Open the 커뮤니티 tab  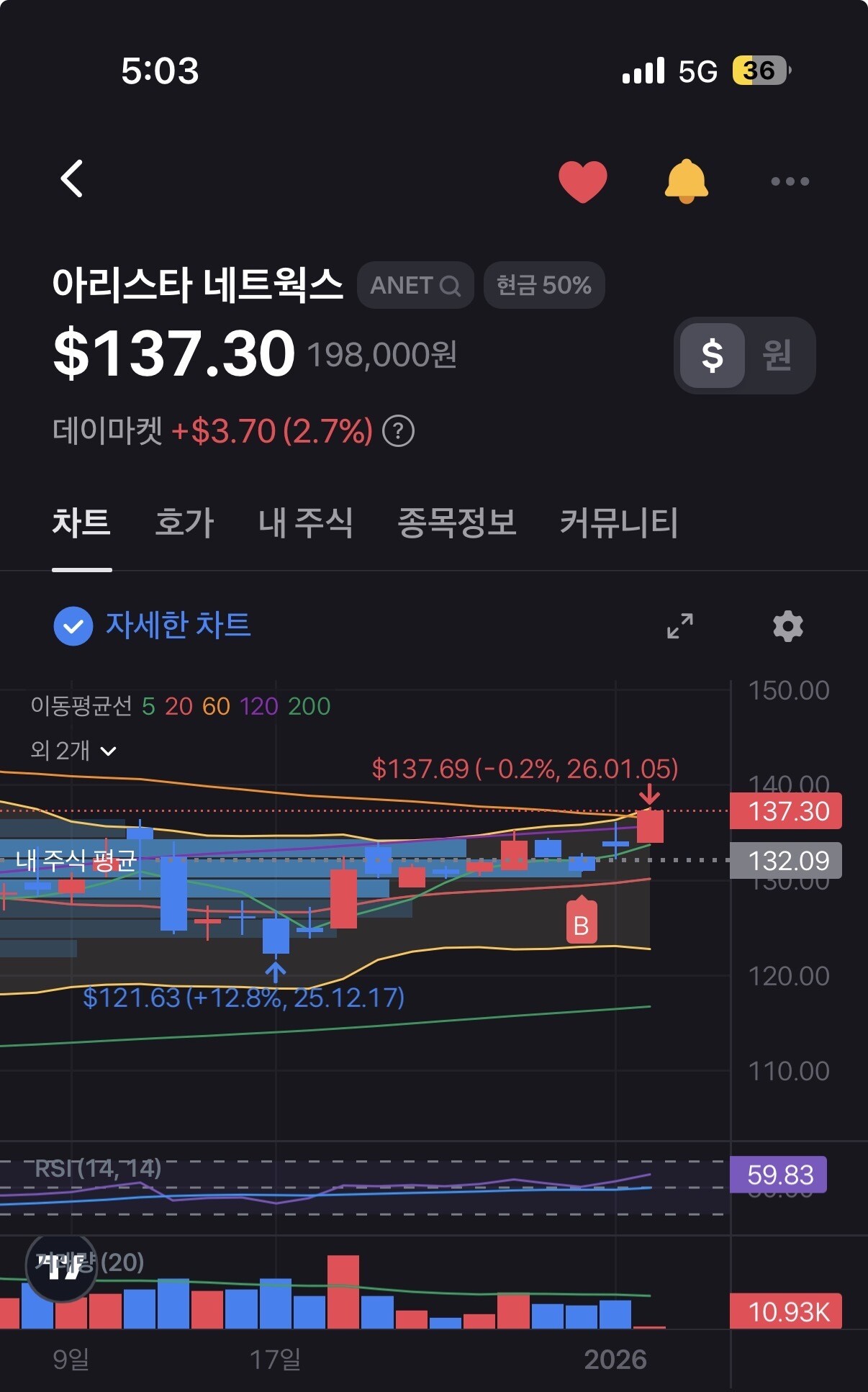(x=619, y=523)
